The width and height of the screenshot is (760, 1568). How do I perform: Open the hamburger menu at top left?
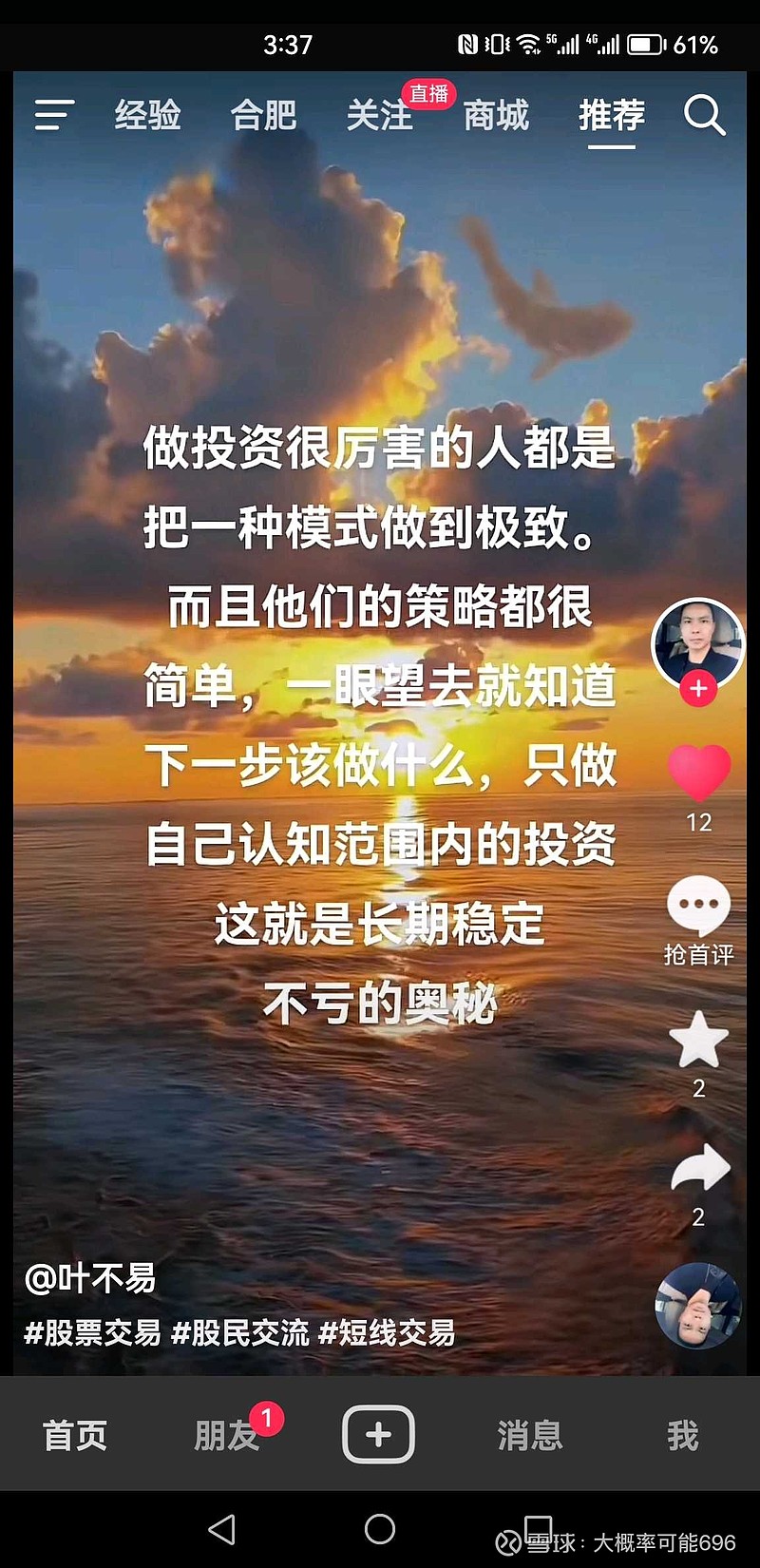54,115
